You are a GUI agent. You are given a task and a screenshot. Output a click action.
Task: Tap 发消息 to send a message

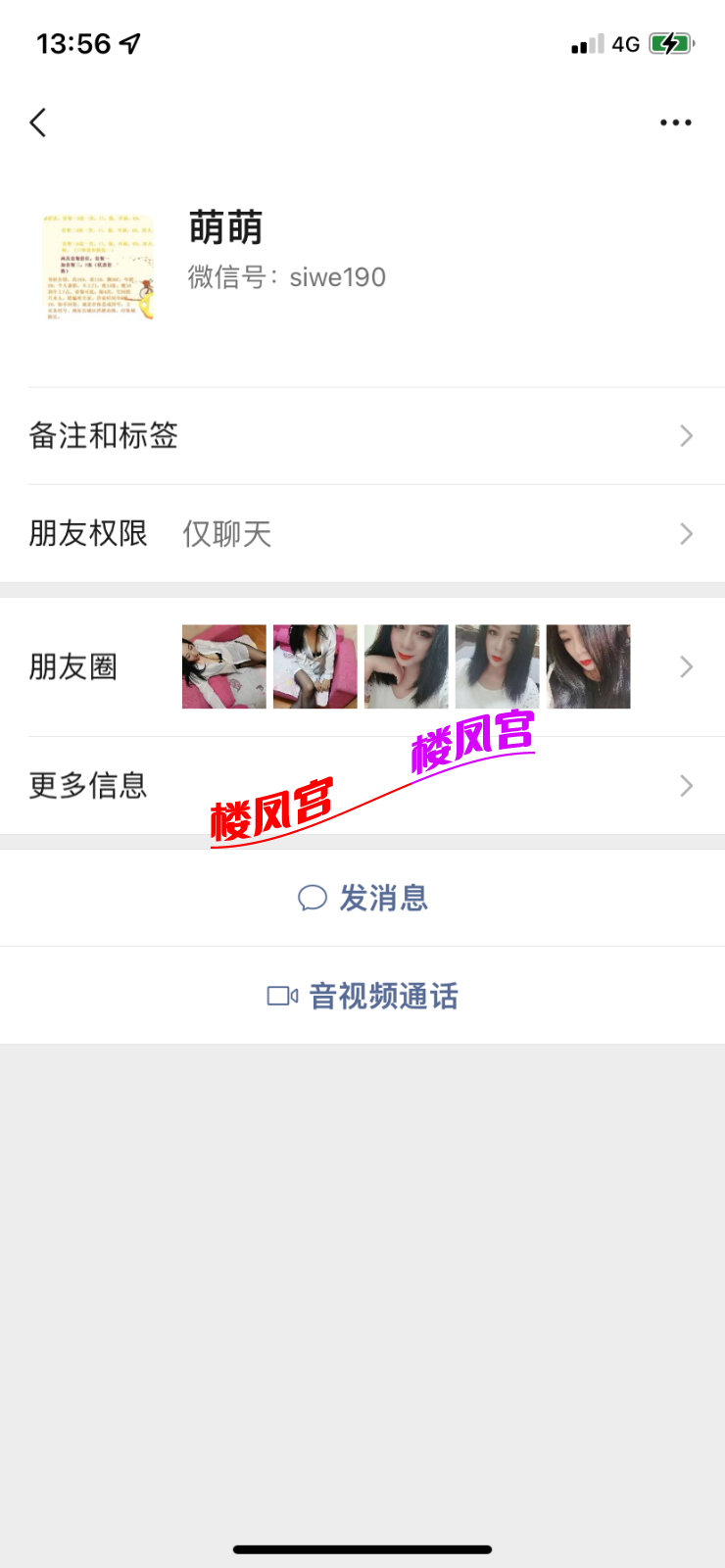tap(362, 898)
